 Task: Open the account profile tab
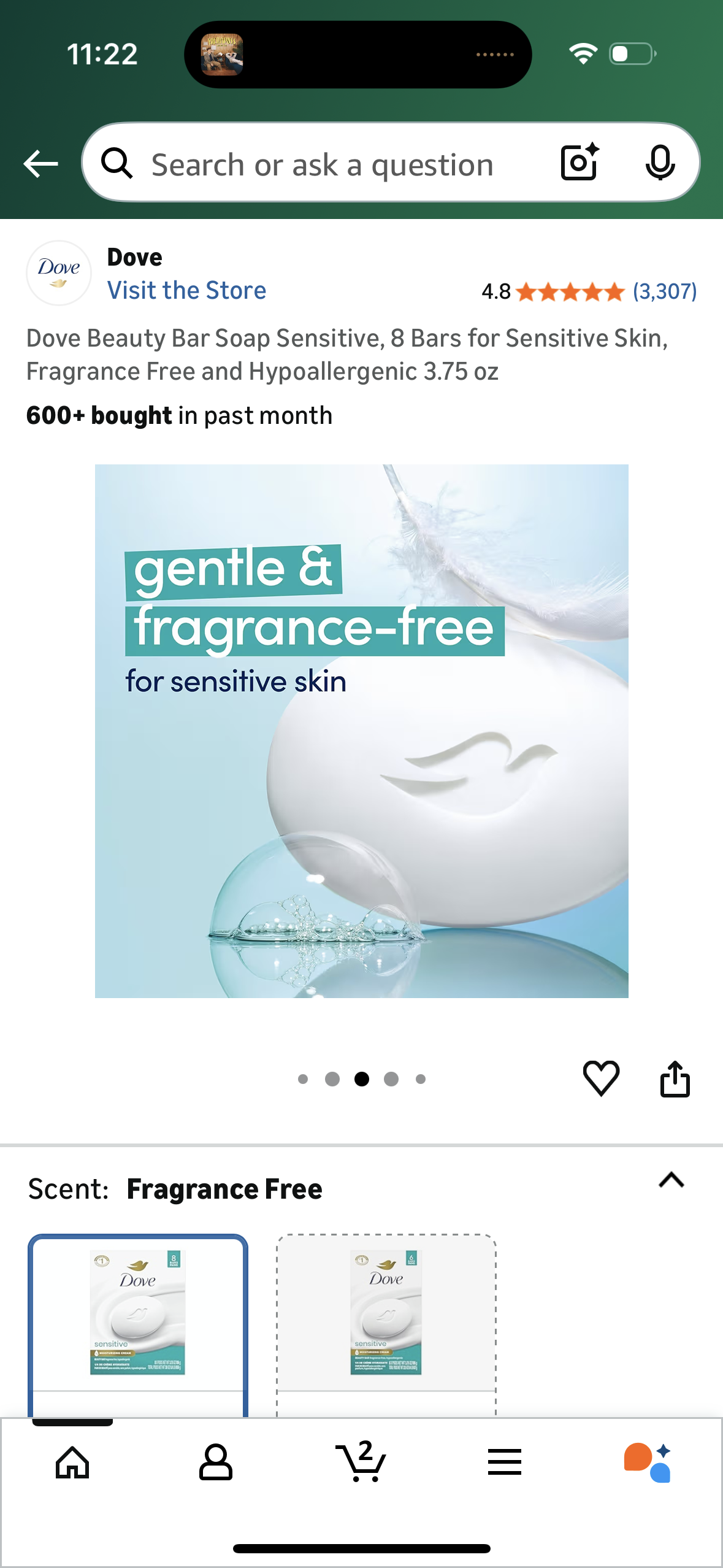216,1462
